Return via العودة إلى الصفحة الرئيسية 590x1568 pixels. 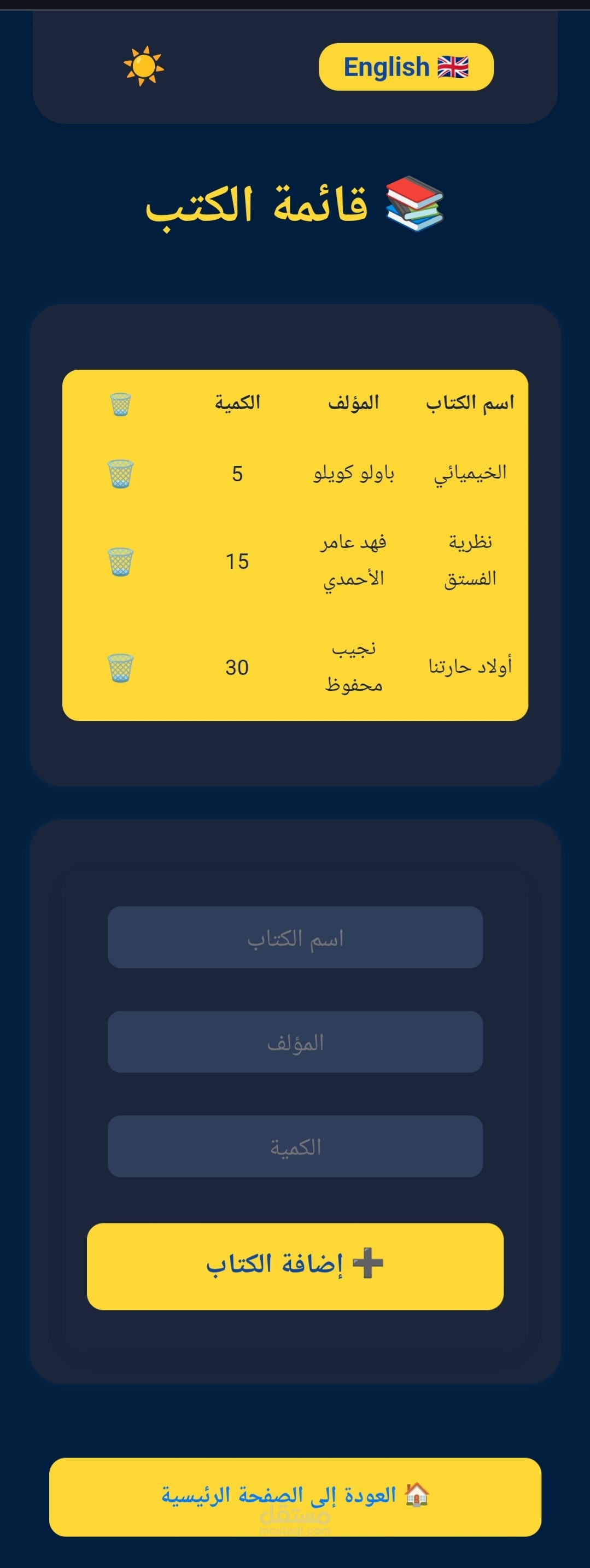tap(295, 1496)
